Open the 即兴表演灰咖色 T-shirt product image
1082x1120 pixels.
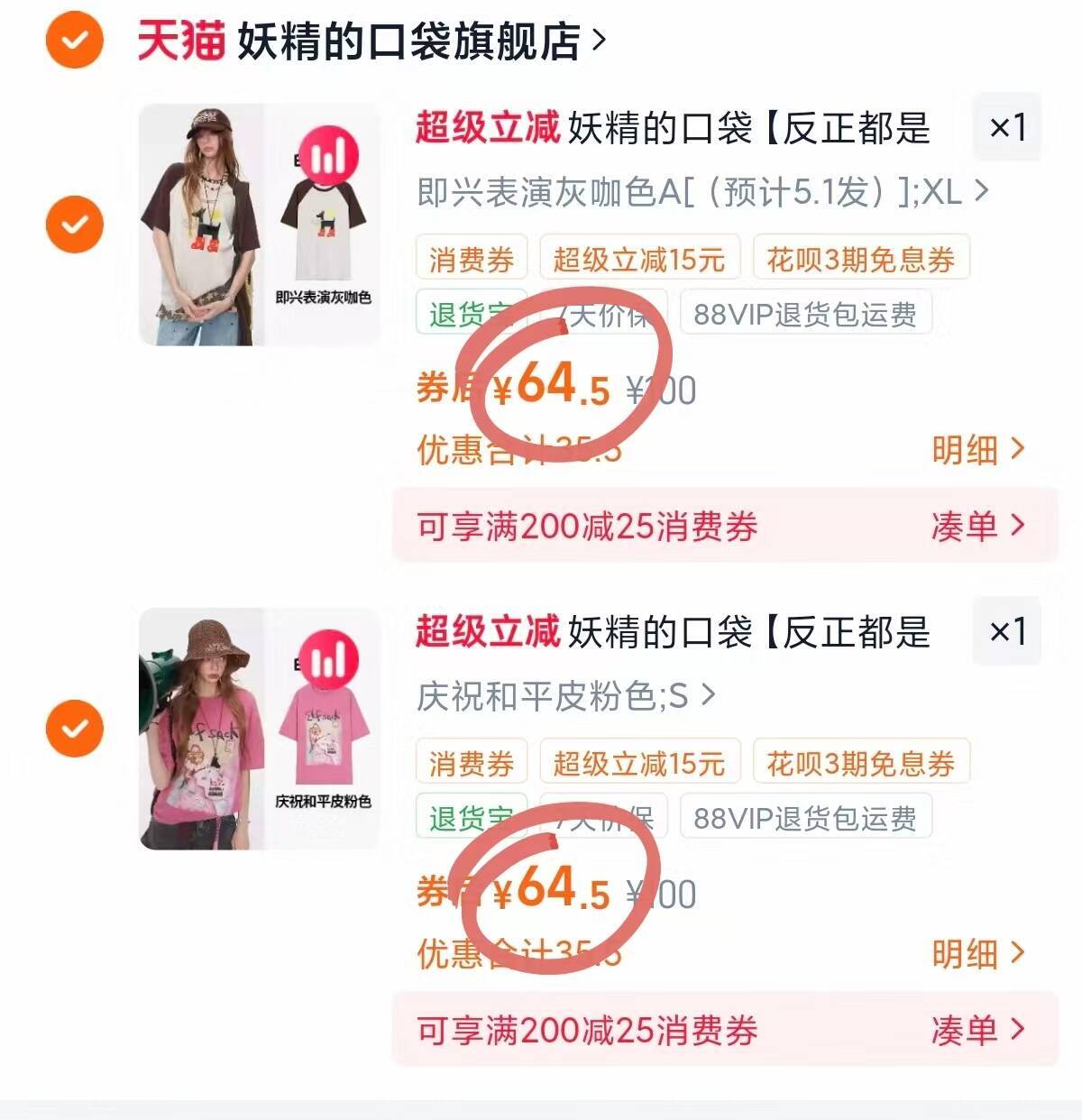(x=260, y=225)
